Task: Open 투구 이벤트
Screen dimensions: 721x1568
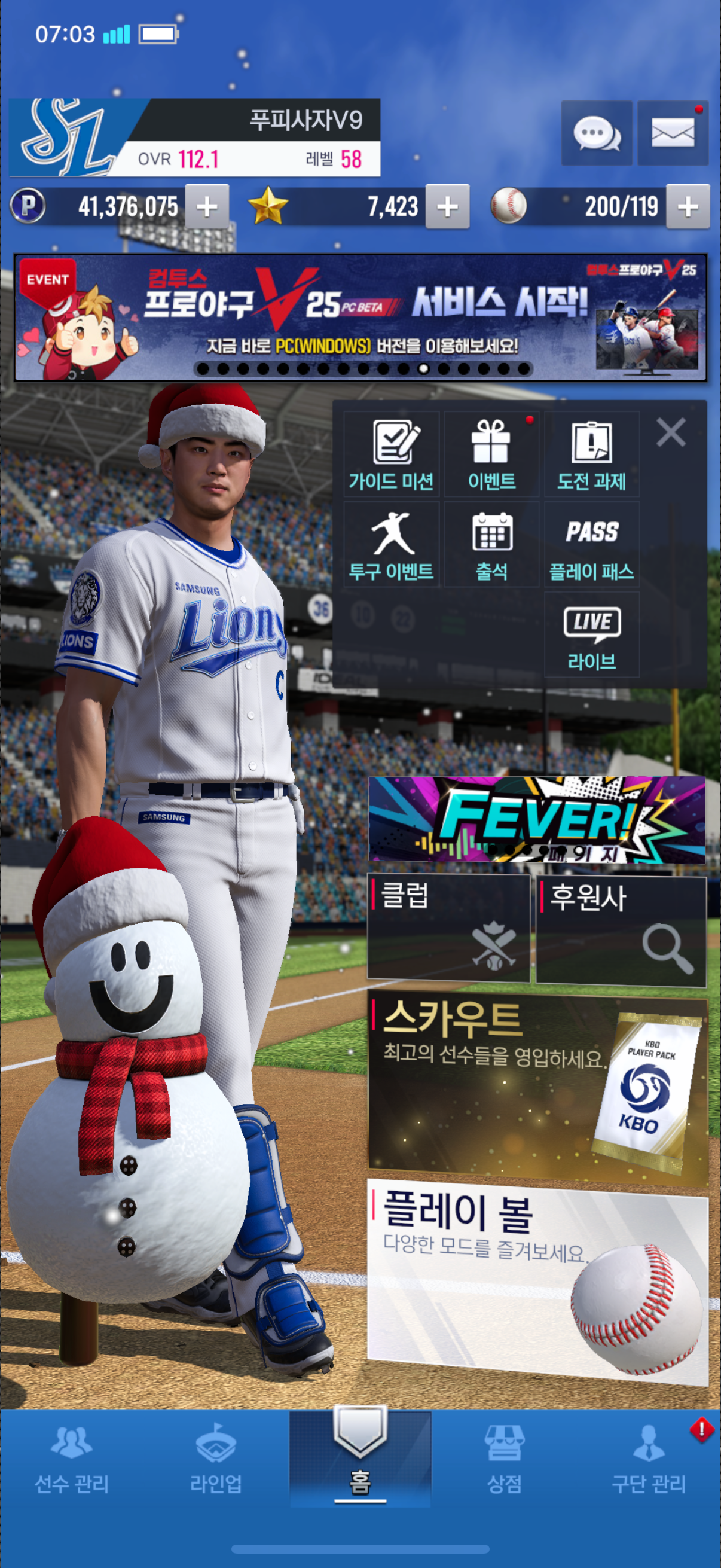Action: 391,544
